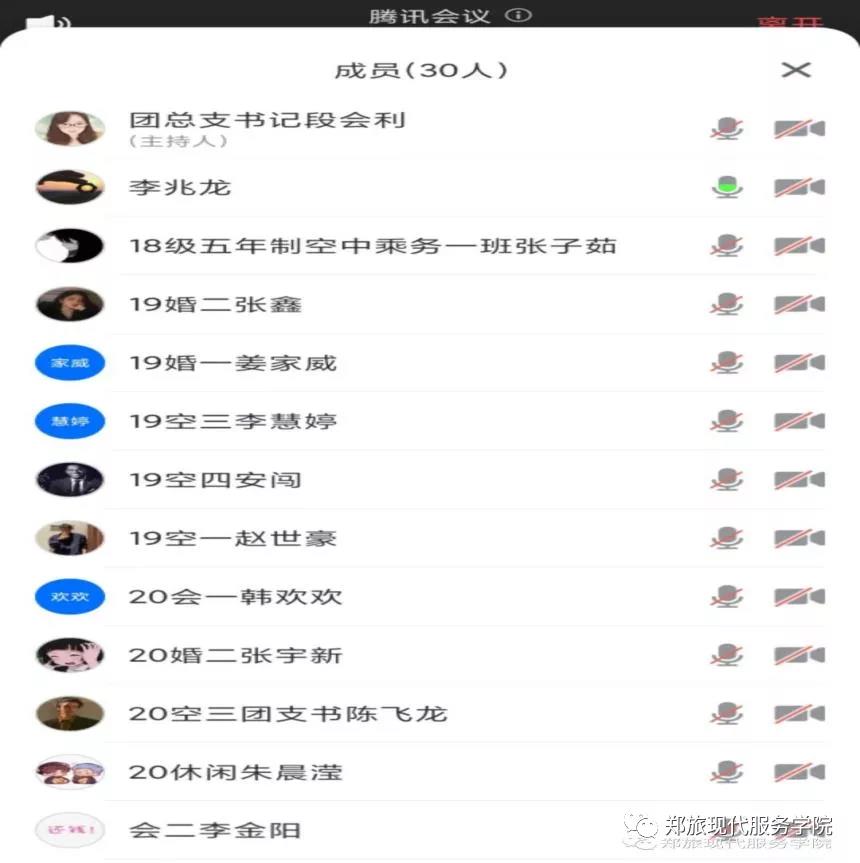Tap the muted mic icon for 19空一赵世豪

click(727, 538)
